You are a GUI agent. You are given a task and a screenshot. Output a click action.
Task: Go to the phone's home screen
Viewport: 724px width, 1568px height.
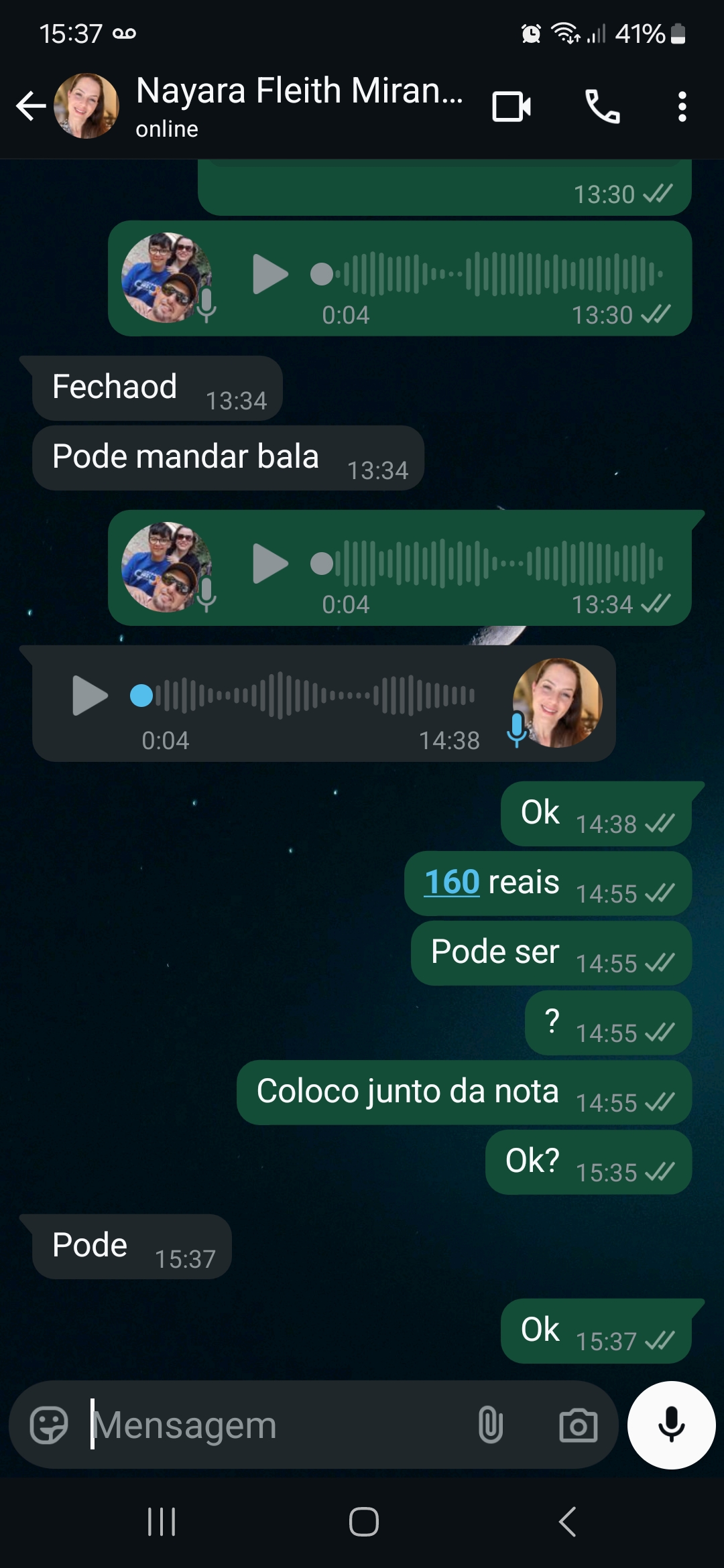click(363, 1521)
